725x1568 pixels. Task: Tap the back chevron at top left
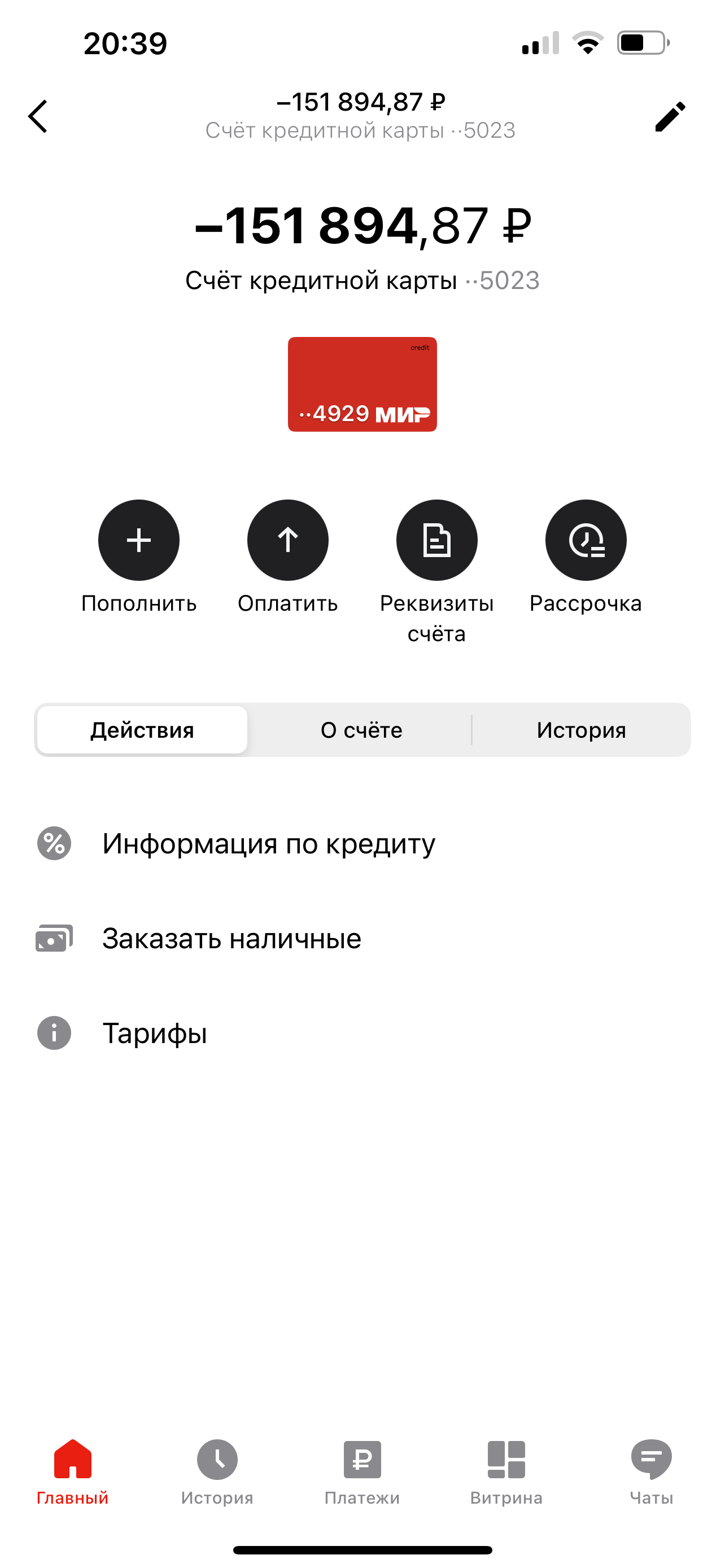(x=38, y=116)
